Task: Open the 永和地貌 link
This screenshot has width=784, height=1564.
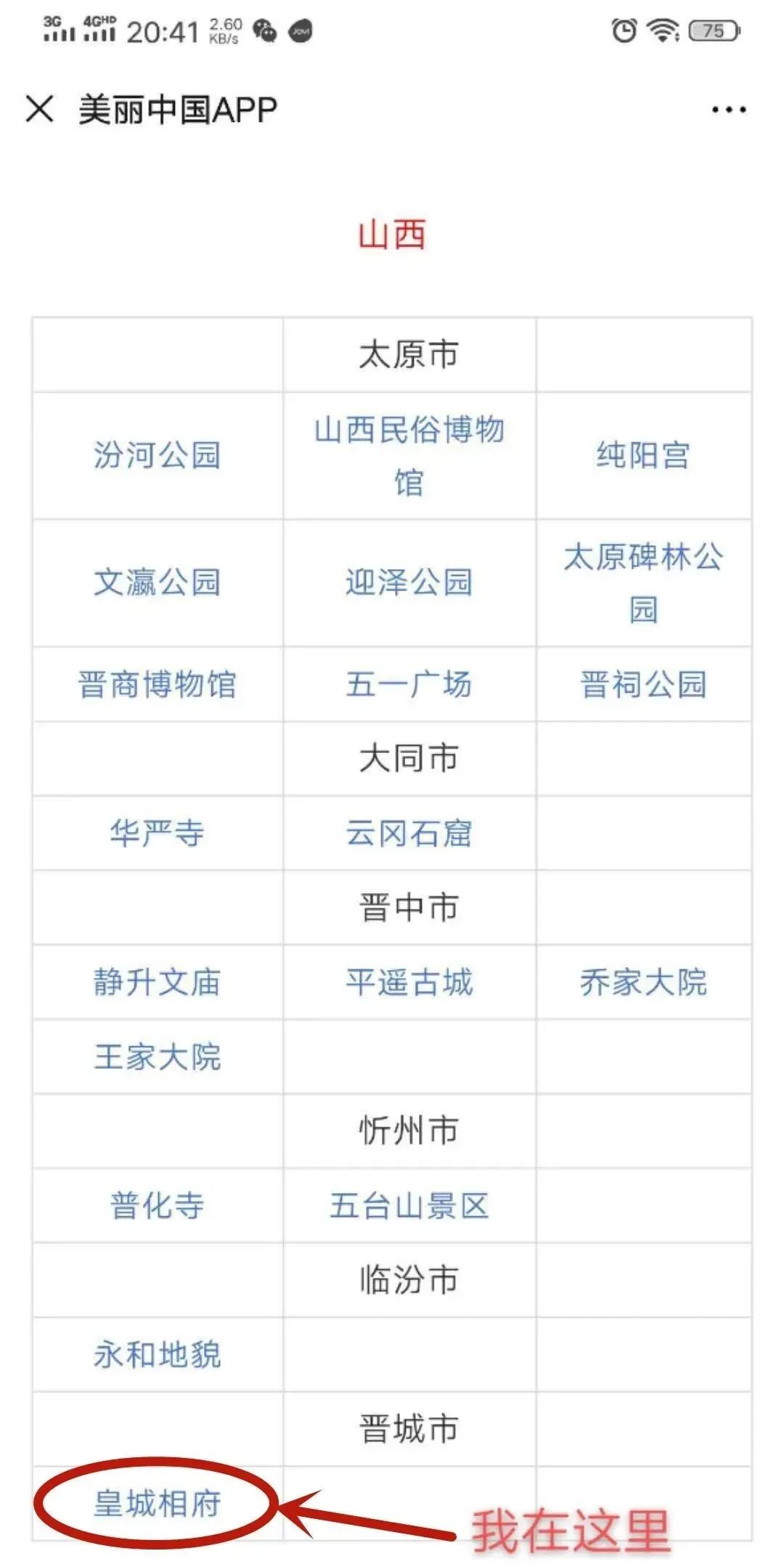Action: pos(157,1355)
